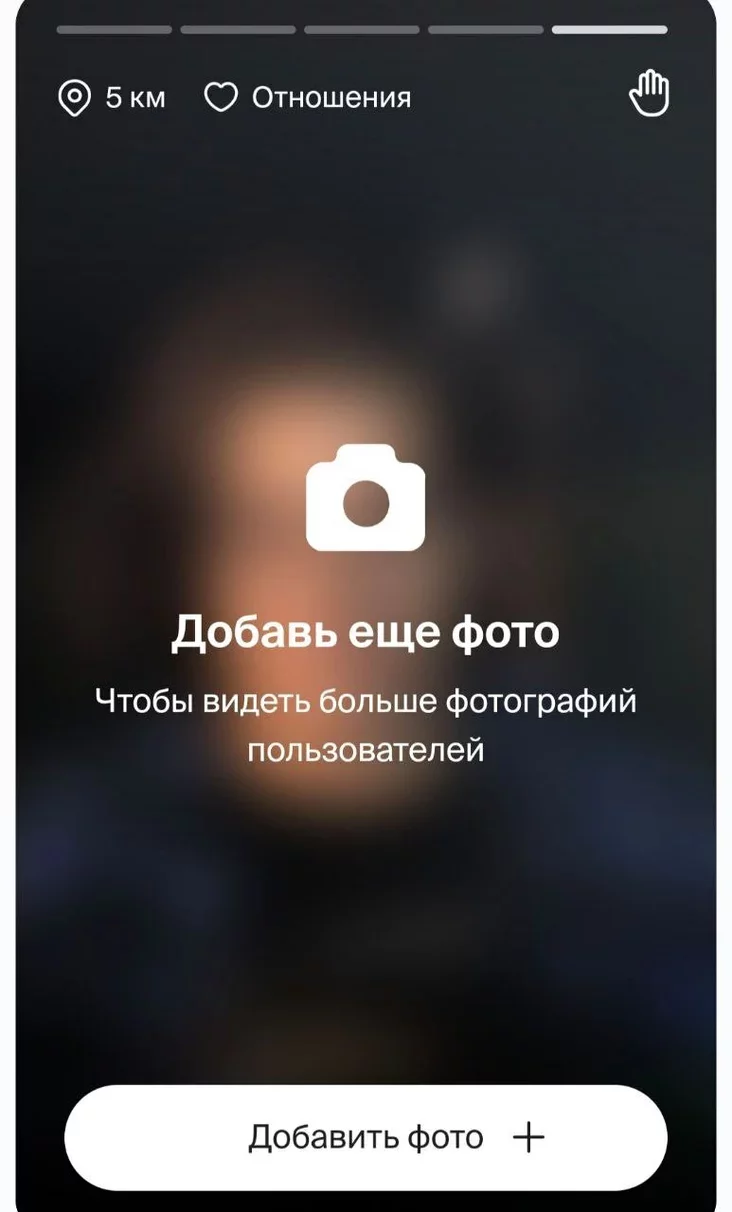732x1212 pixels.
Task: Tap the Добавить фото button
Action: 366,1137
